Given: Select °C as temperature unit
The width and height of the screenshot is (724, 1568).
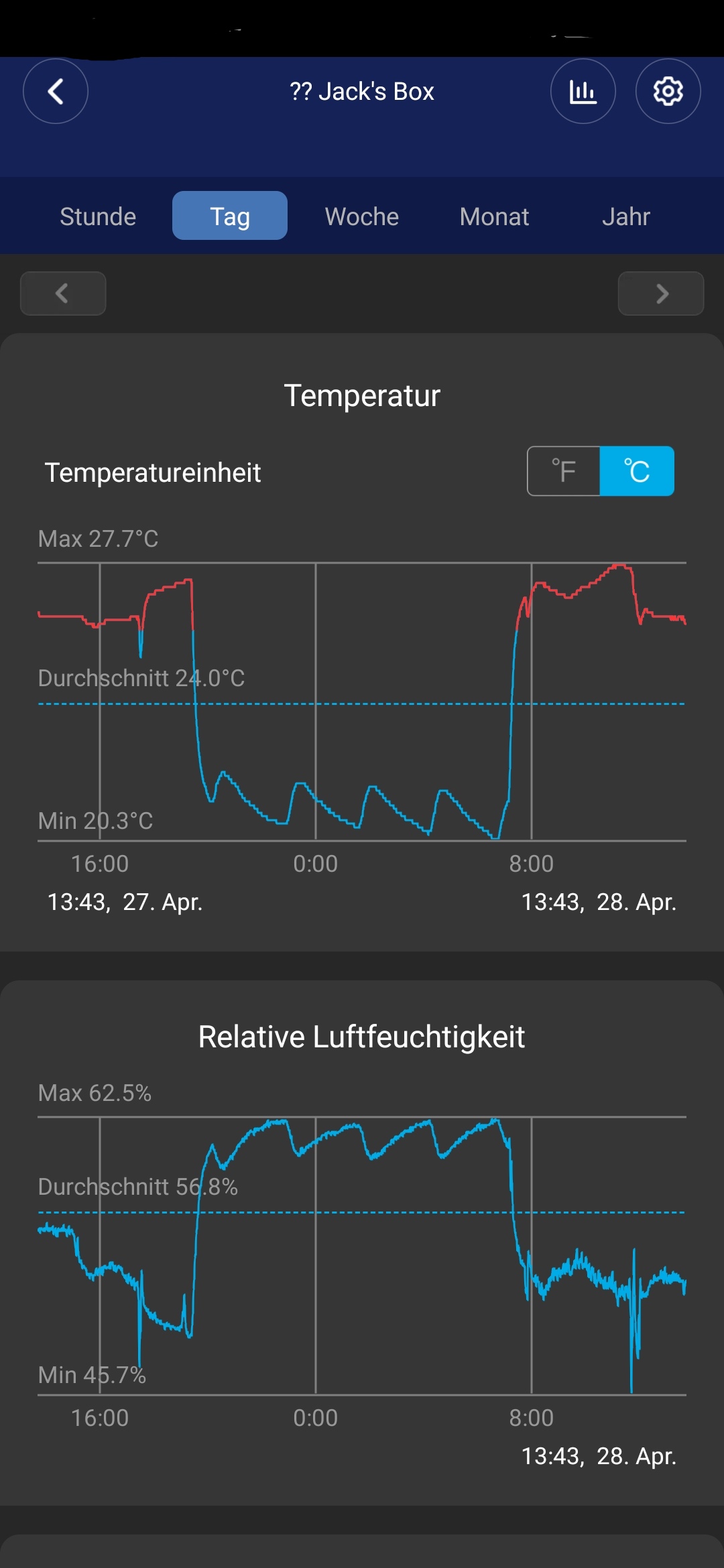Looking at the screenshot, I should click(x=637, y=471).
